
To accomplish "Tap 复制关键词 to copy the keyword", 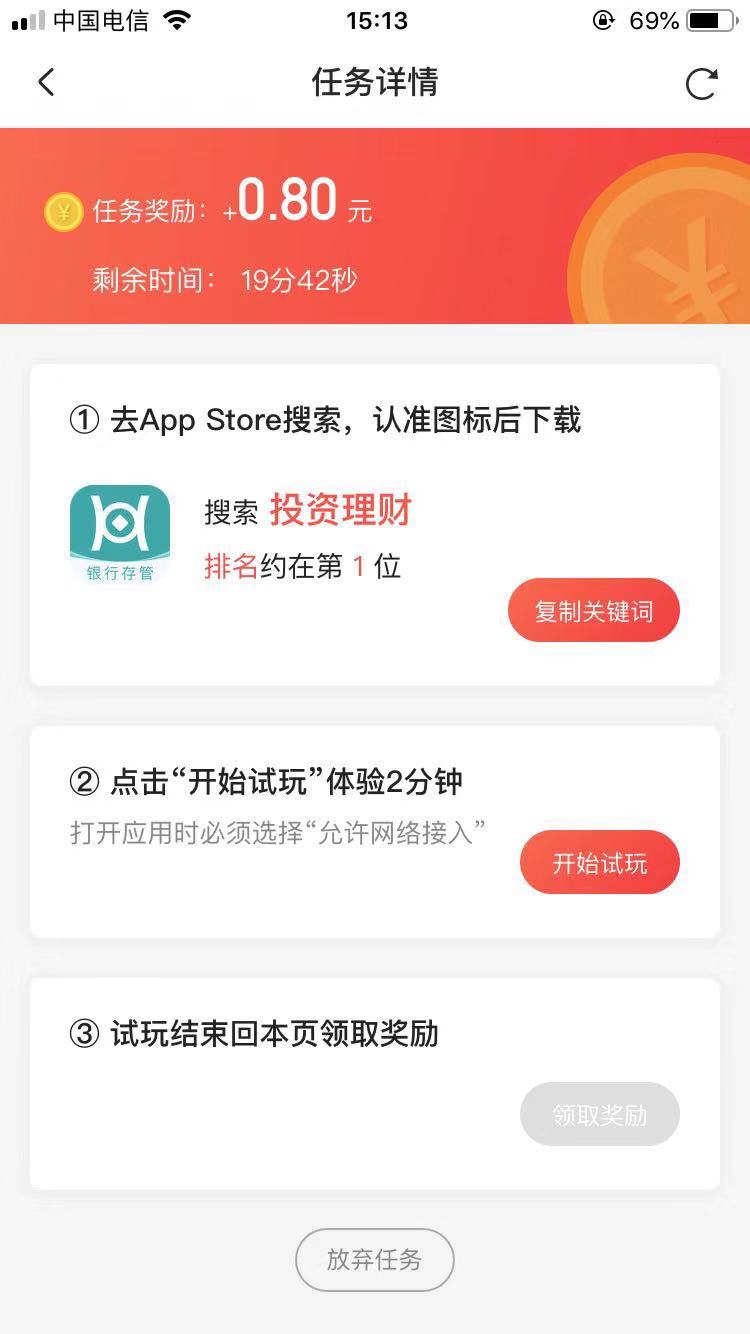I will (x=594, y=611).
